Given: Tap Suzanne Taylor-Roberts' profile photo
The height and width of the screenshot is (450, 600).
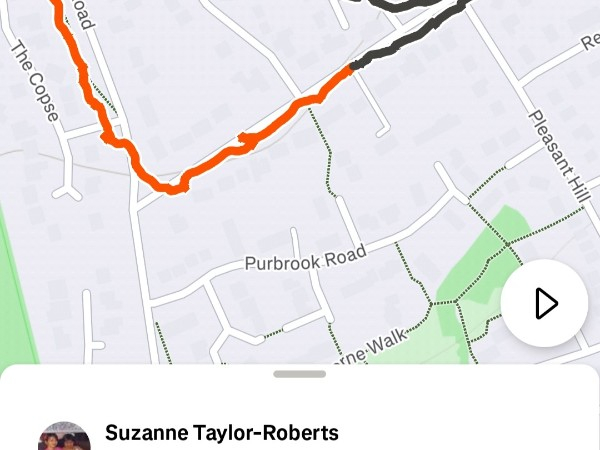Looking at the screenshot, I should pyautogui.click(x=64, y=436).
